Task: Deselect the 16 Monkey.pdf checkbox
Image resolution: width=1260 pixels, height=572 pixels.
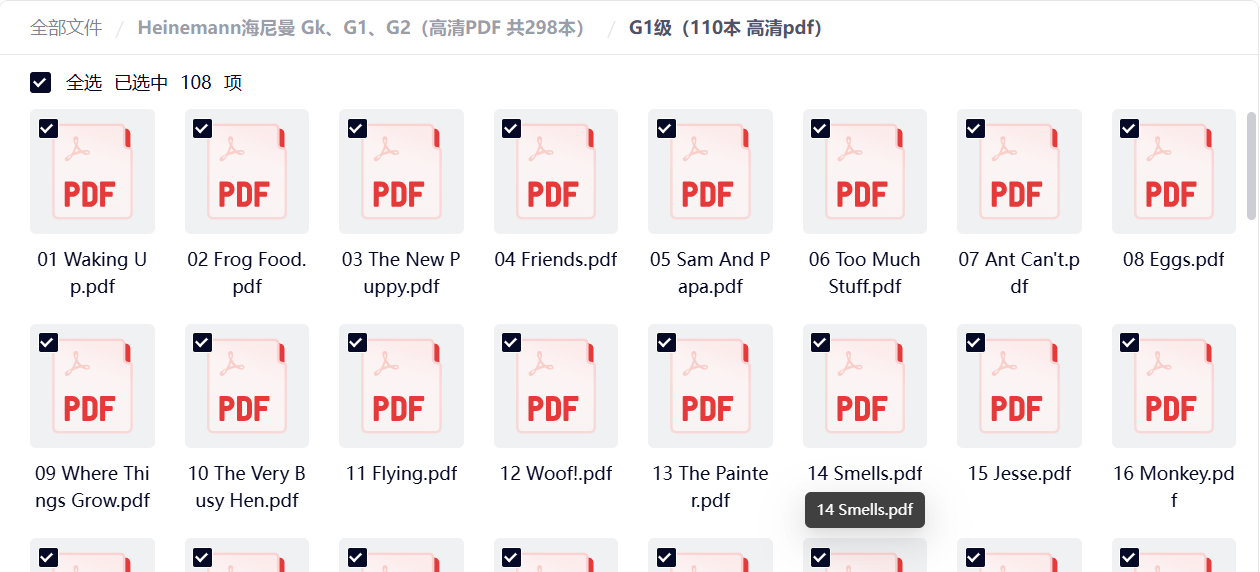Action: 1129,343
